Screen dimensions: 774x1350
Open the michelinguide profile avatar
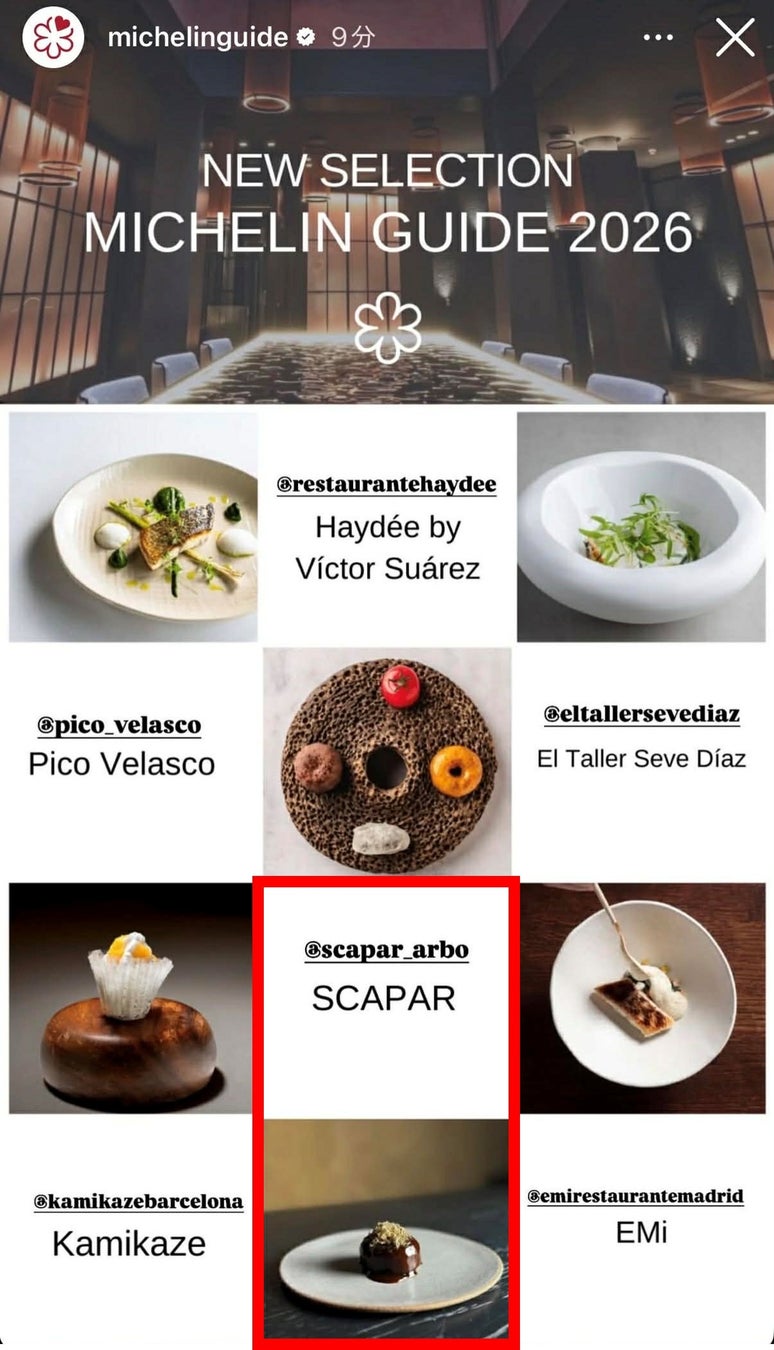point(53,38)
